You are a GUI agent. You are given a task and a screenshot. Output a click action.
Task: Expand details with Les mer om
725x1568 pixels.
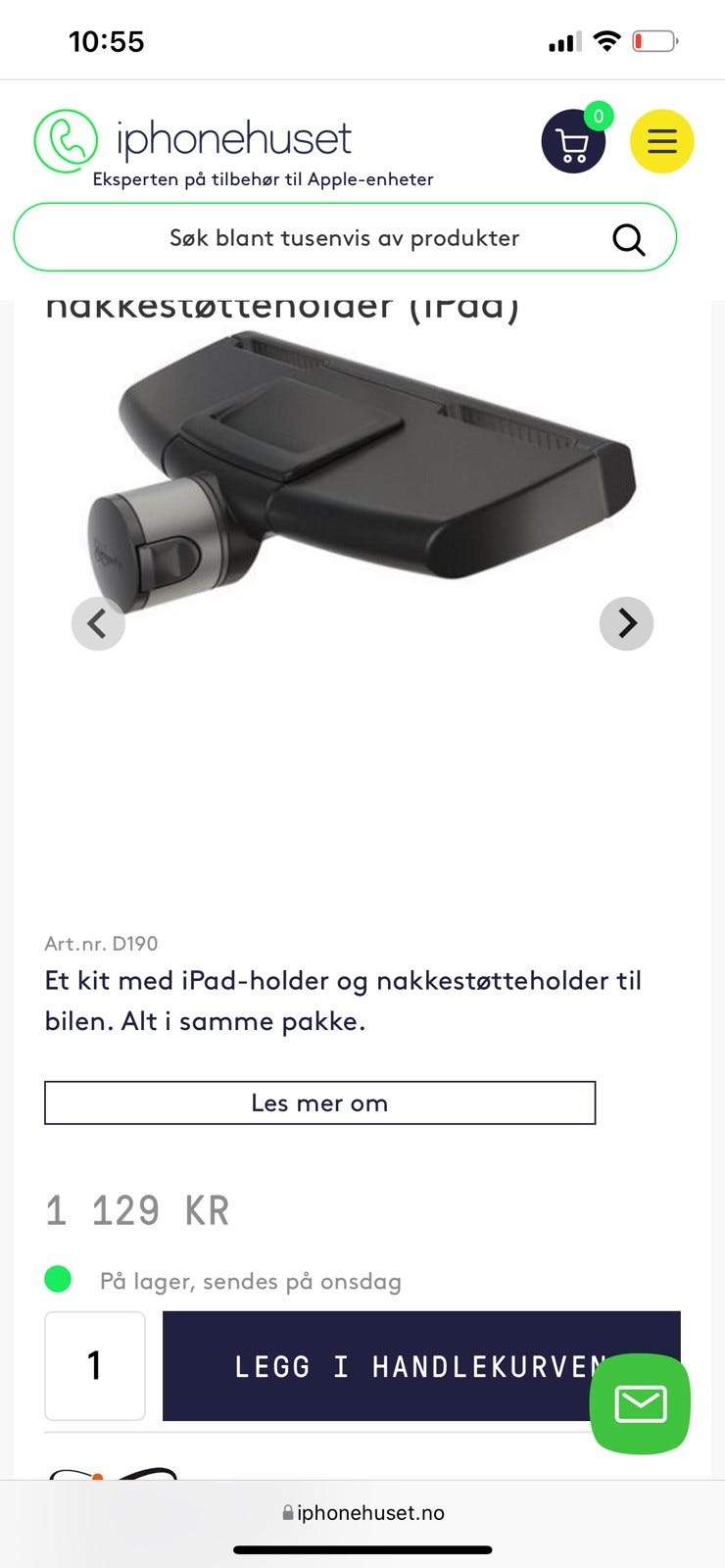click(319, 1103)
